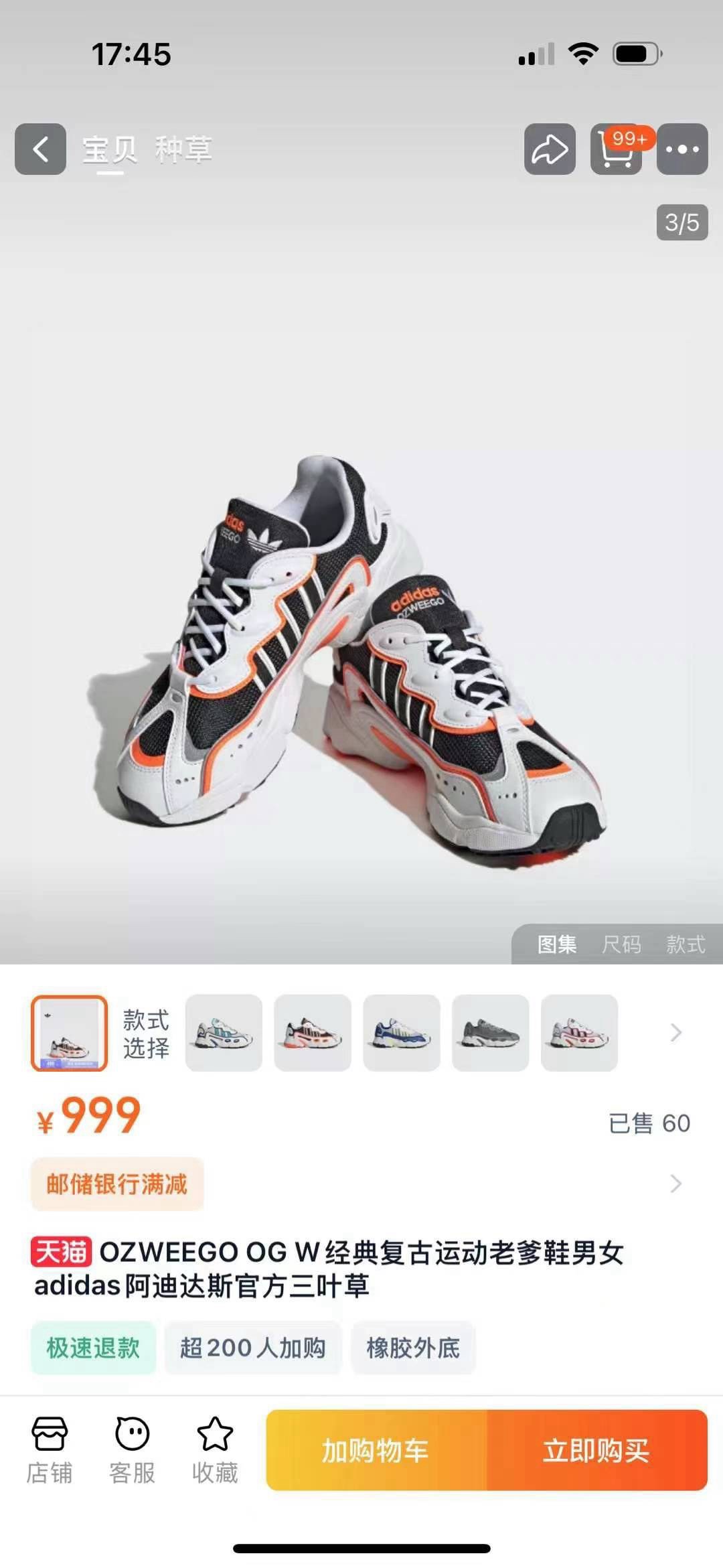Open the shopping cart

tap(617, 149)
